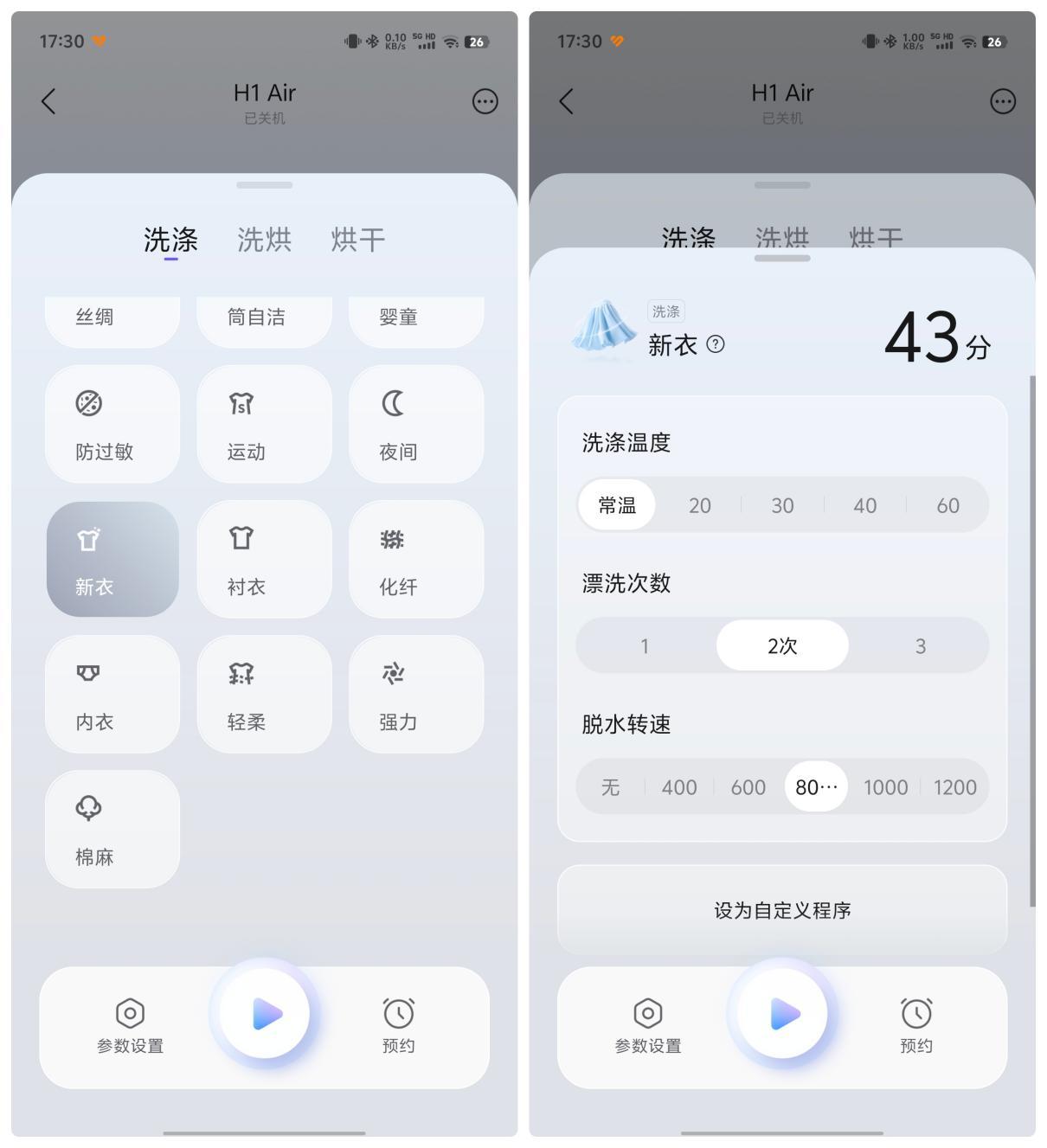Choose the 化纤 program tile
Screen dimensions: 1047x1148
416,559
